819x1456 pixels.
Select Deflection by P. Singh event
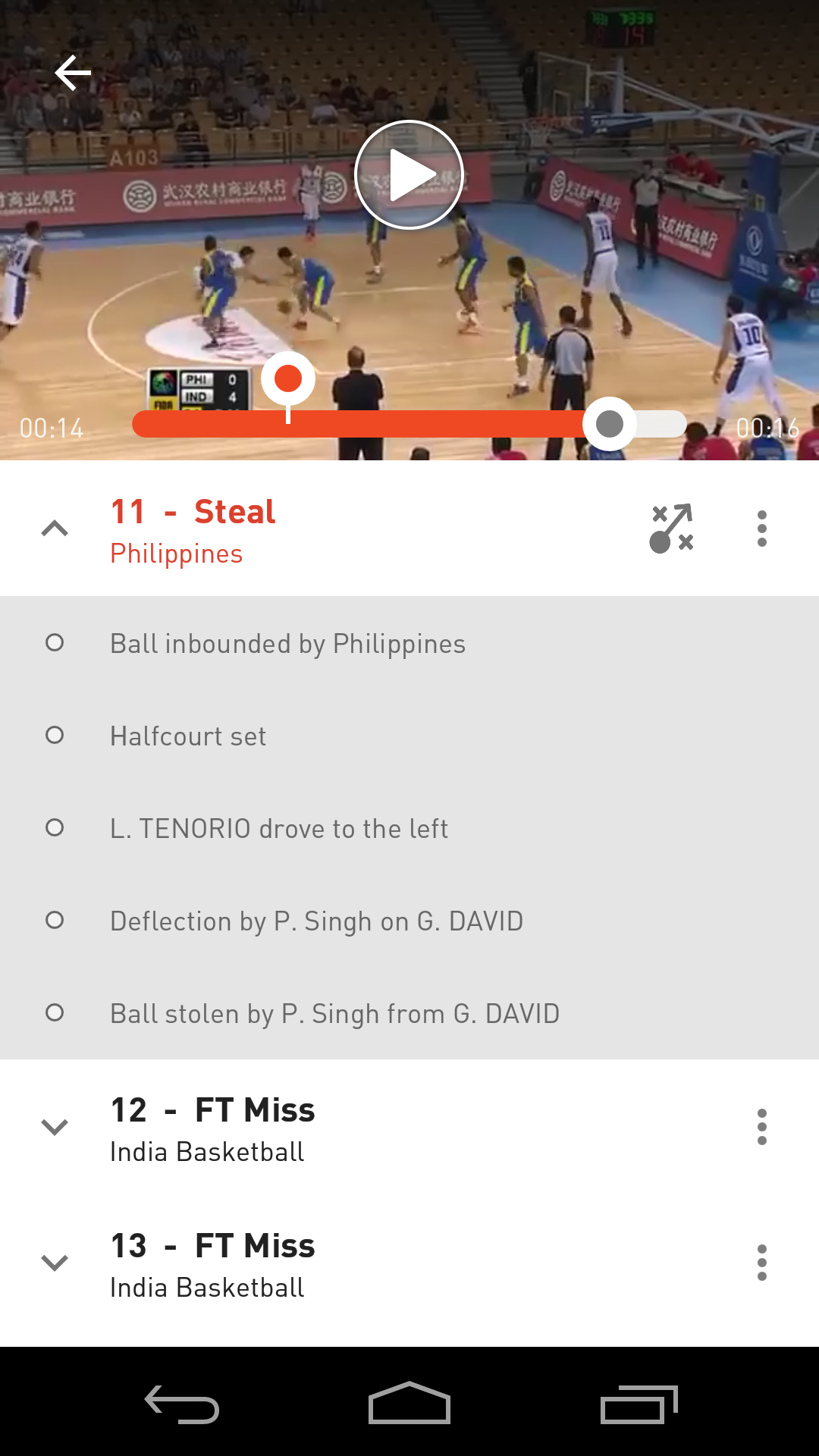[x=409, y=921]
